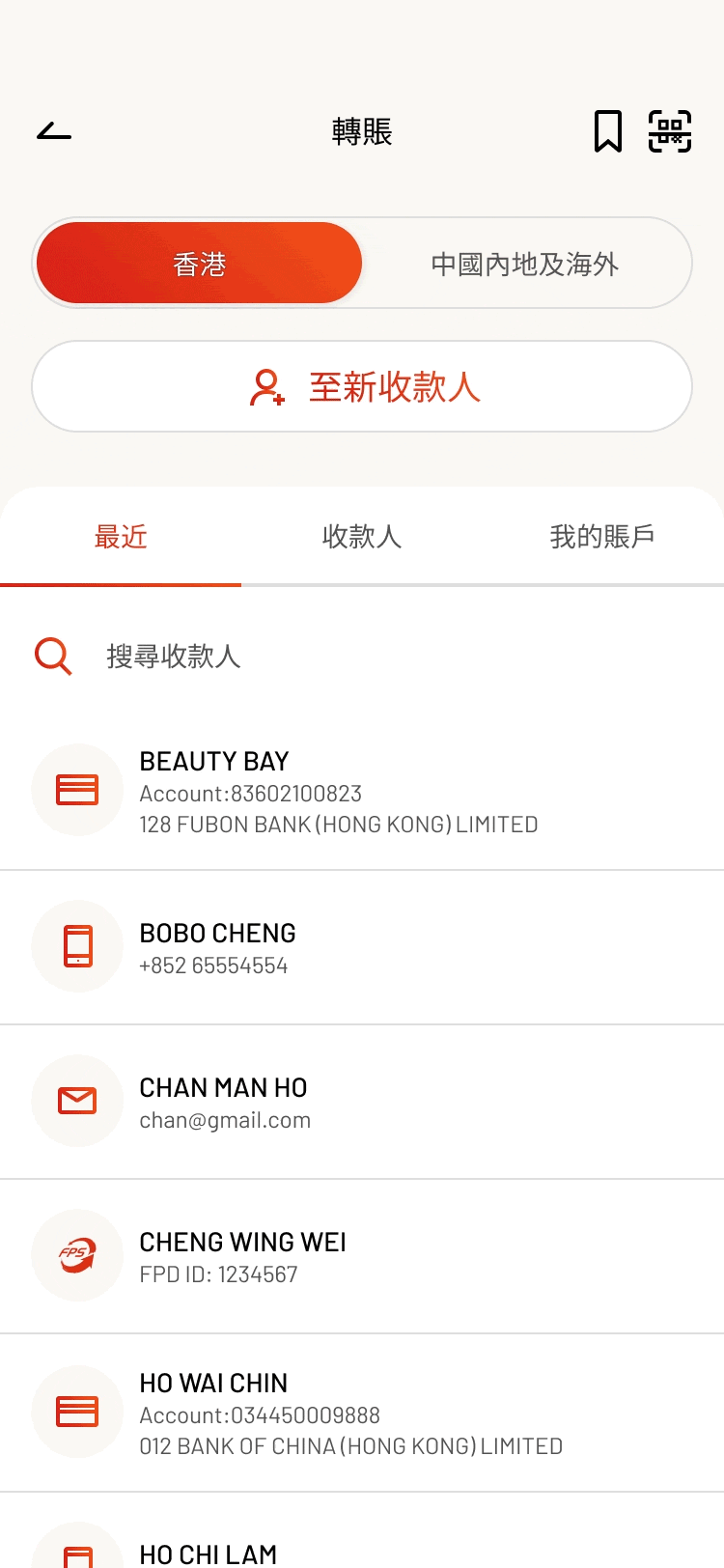Open the 我的賬戶 tab
724x1568 pixels.
tap(602, 537)
